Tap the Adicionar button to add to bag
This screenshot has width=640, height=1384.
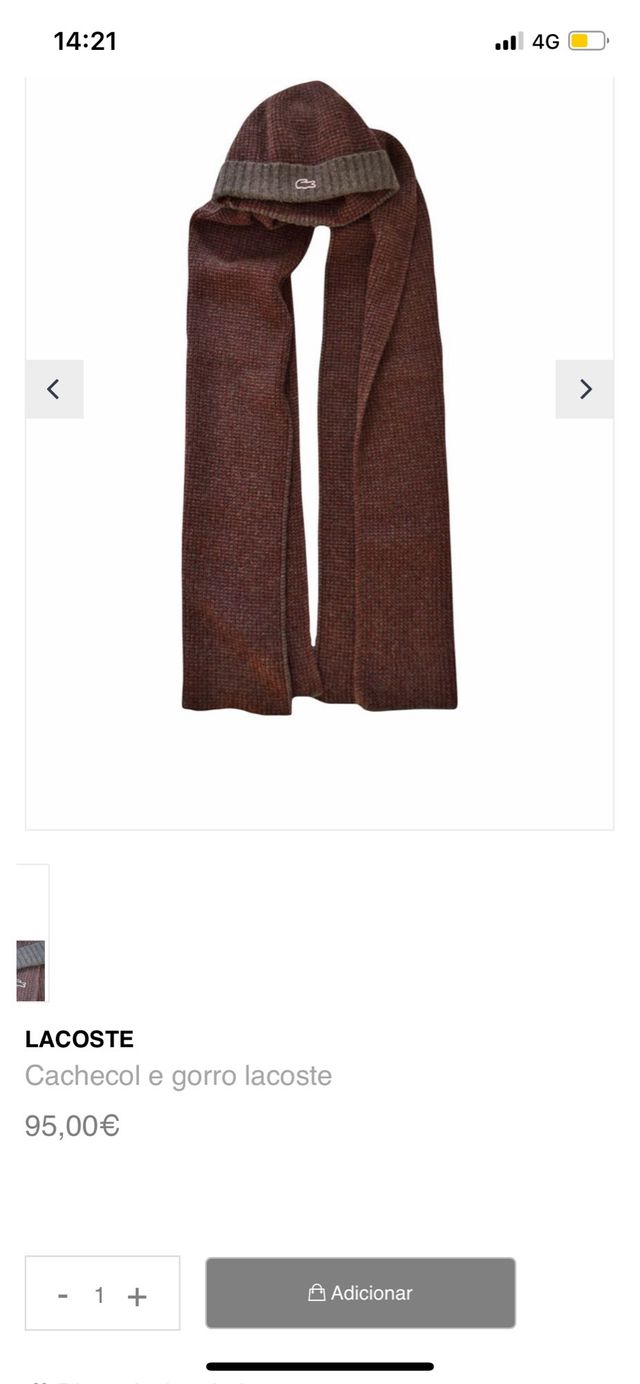360,1293
